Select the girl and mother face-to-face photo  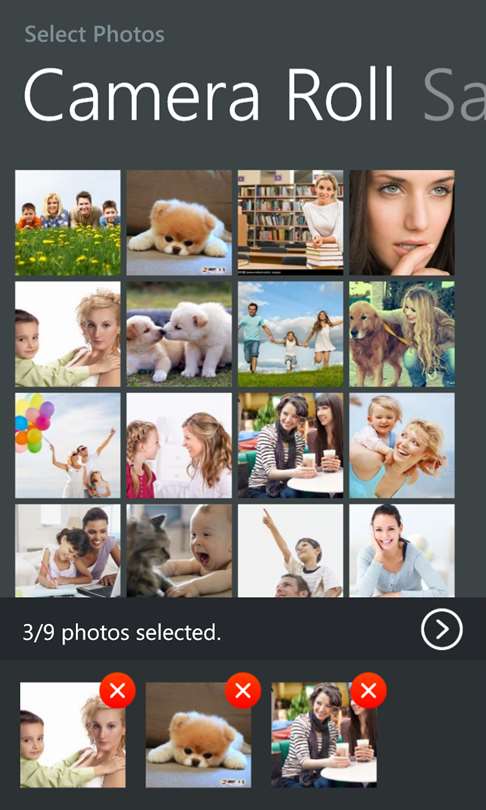[179, 446]
